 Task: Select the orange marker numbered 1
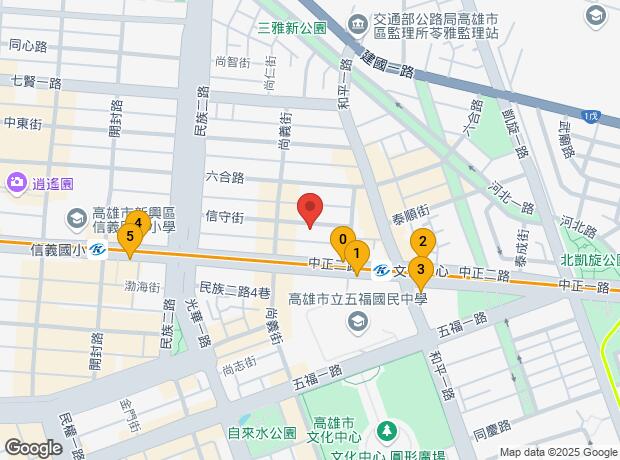356,254
